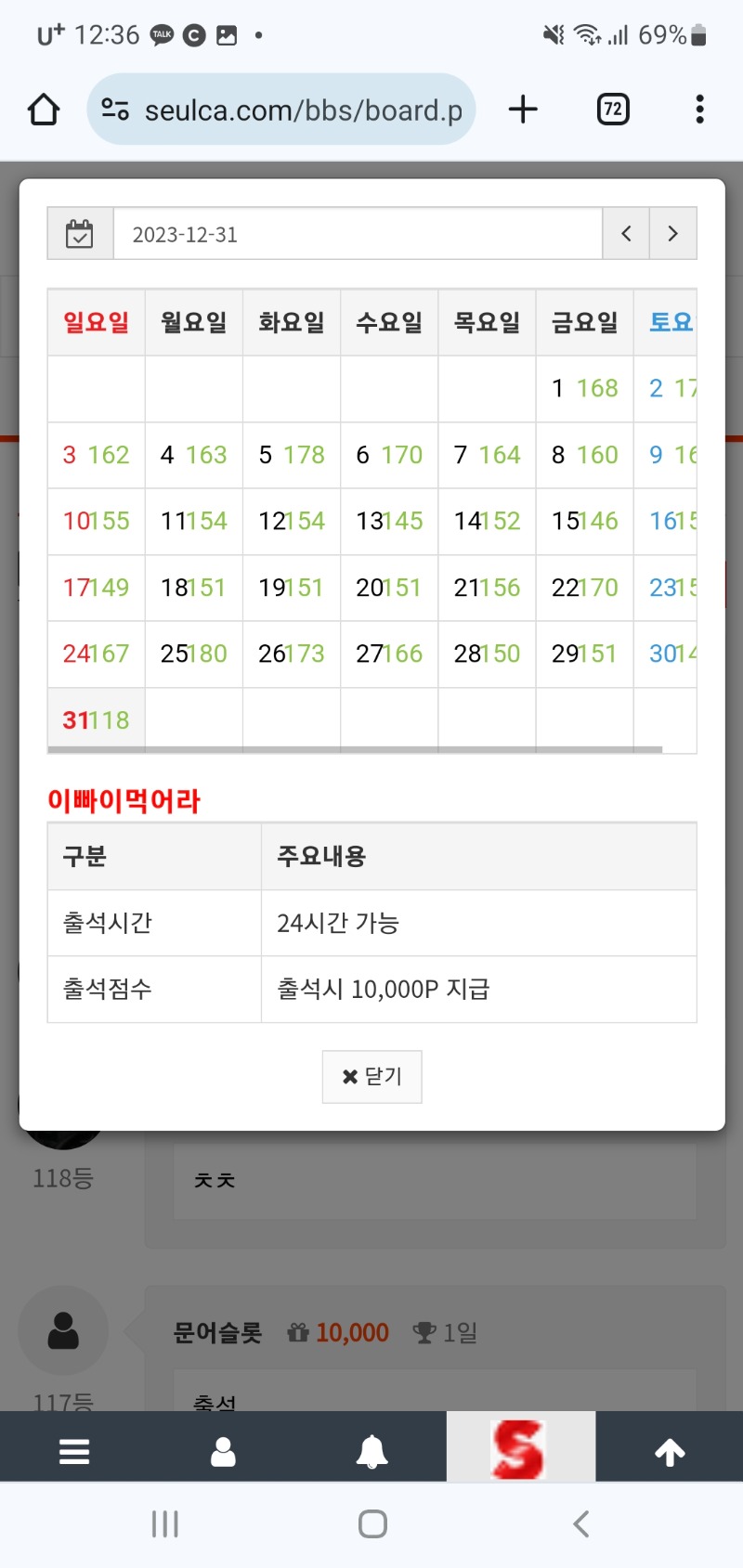743x1568 pixels.
Task: Tap the 2023-12-31 date field
Action: tap(358, 234)
